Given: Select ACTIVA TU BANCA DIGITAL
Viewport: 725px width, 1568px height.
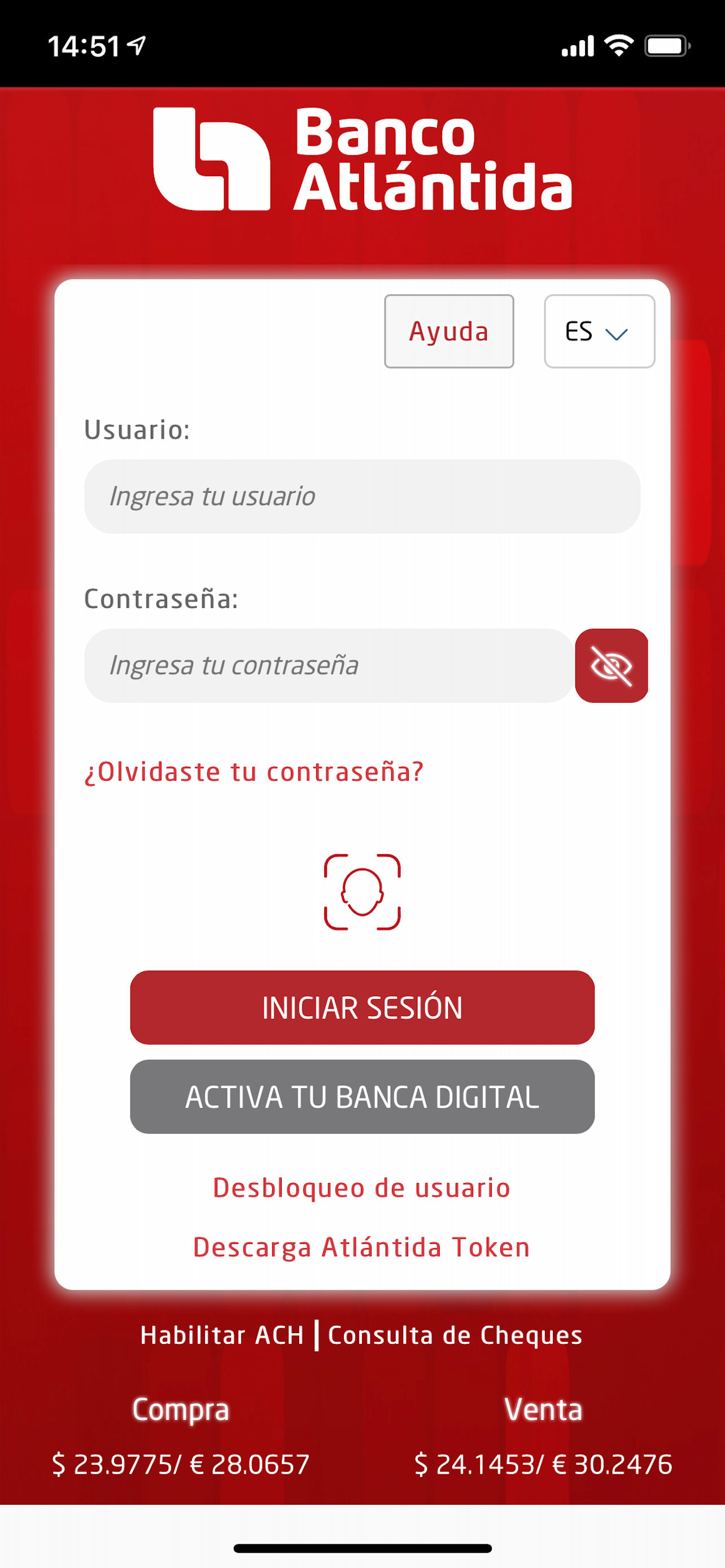Looking at the screenshot, I should click(362, 1099).
